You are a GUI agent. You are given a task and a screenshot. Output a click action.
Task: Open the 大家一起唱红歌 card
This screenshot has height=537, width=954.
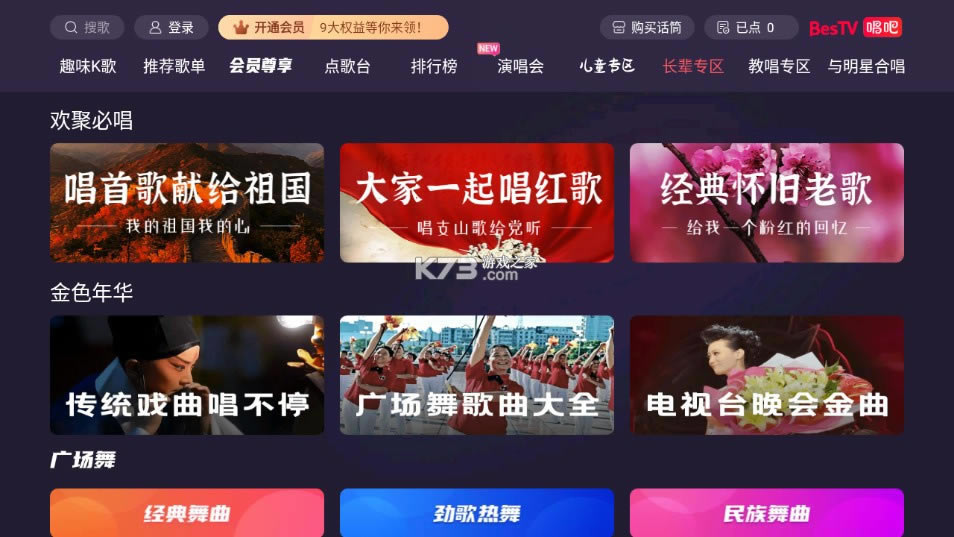pyautogui.click(x=477, y=203)
